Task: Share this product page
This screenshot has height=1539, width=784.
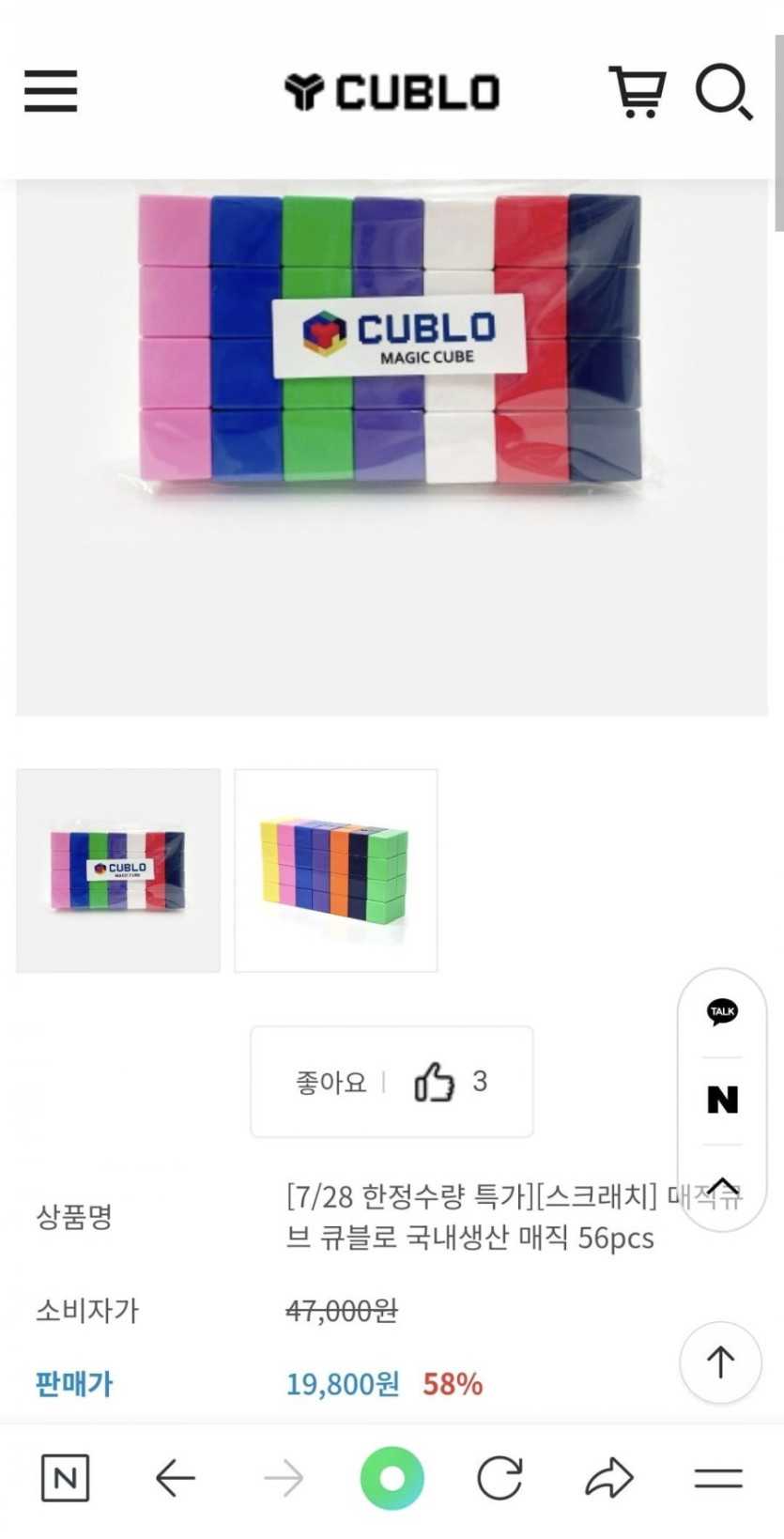Action: coord(609,1478)
